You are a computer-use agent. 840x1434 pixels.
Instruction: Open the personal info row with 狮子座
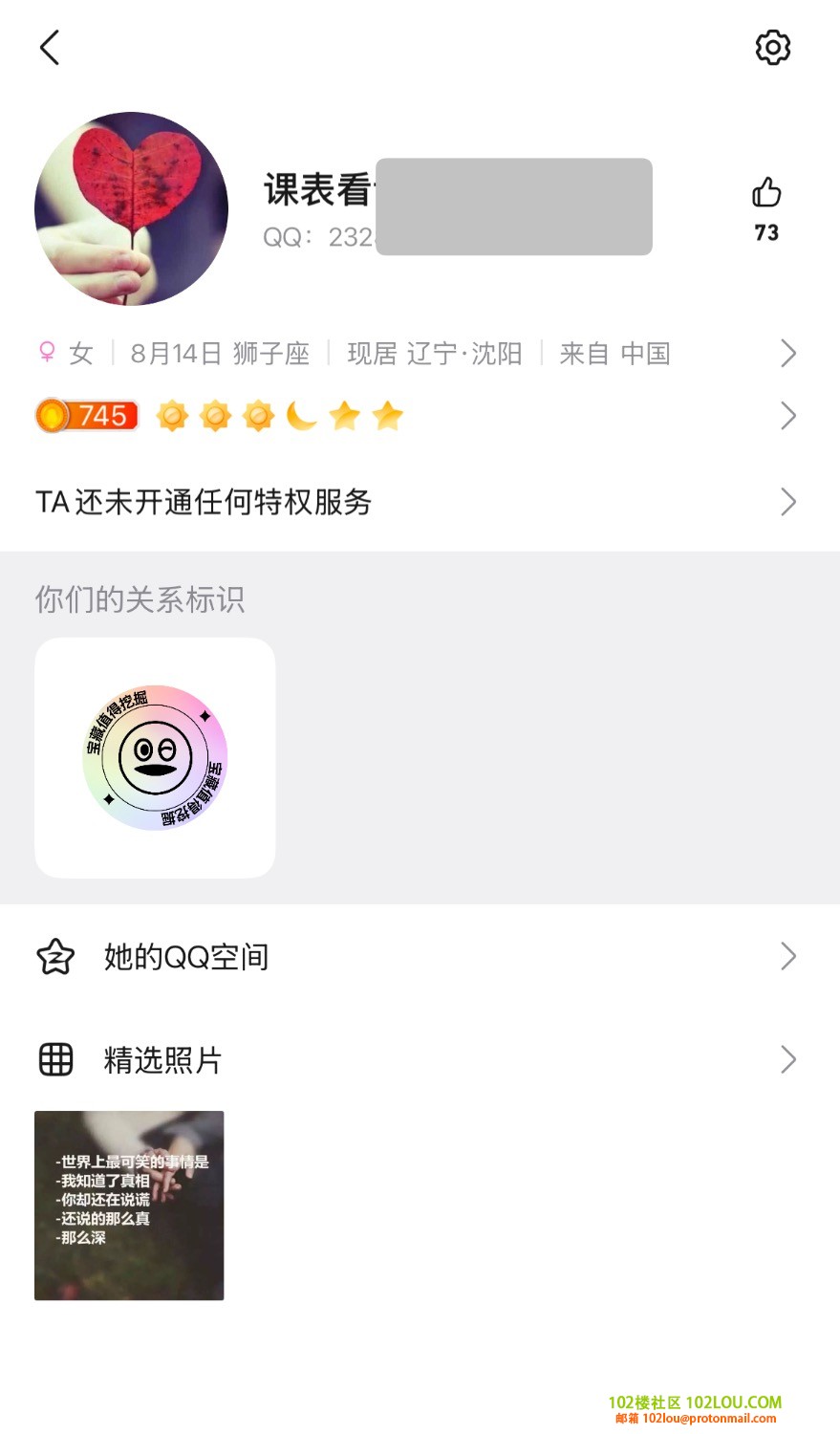coord(417,354)
